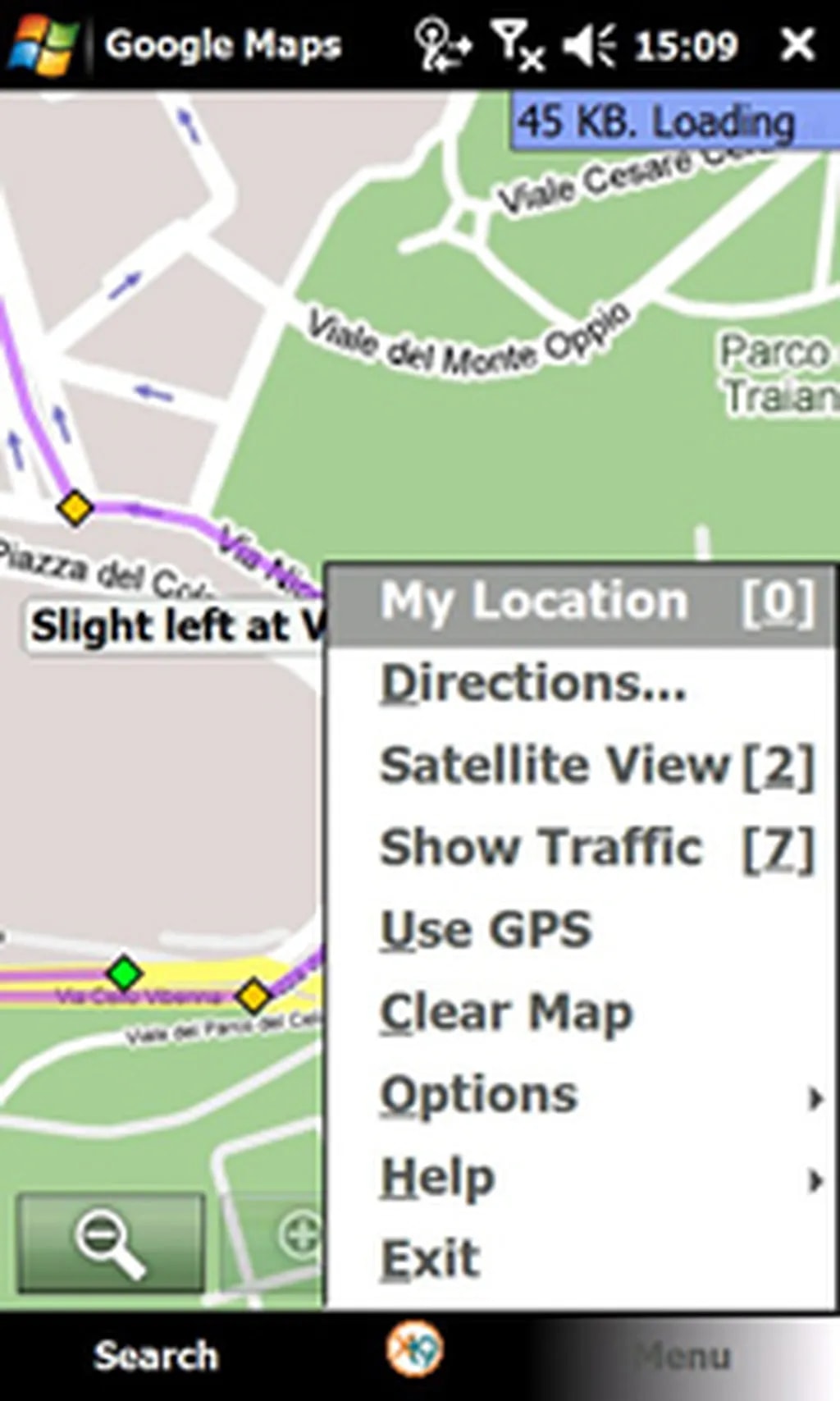Expand the Options submenu
Screen dimensions: 840x1401
(x=579, y=1096)
